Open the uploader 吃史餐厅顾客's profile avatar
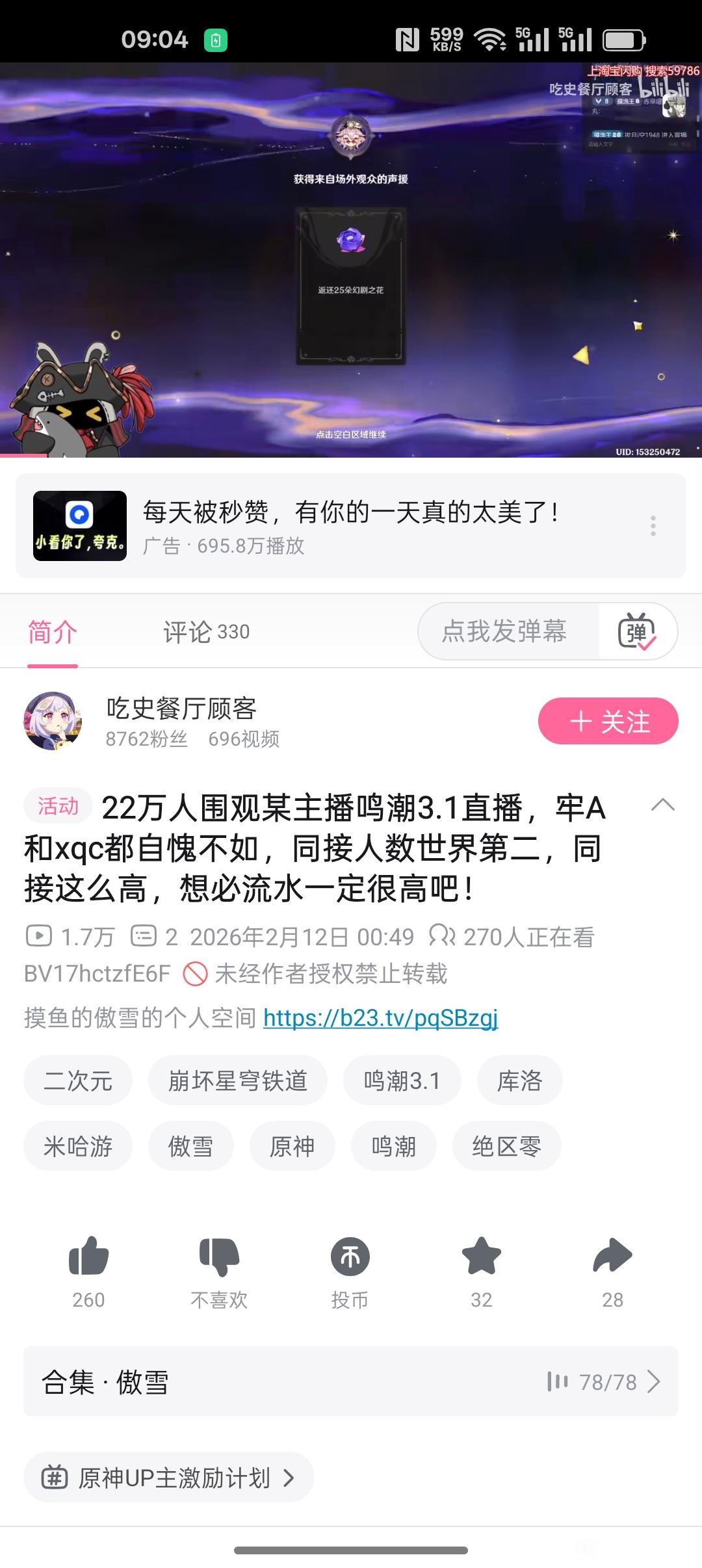The image size is (702, 1568). (x=53, y=721)
